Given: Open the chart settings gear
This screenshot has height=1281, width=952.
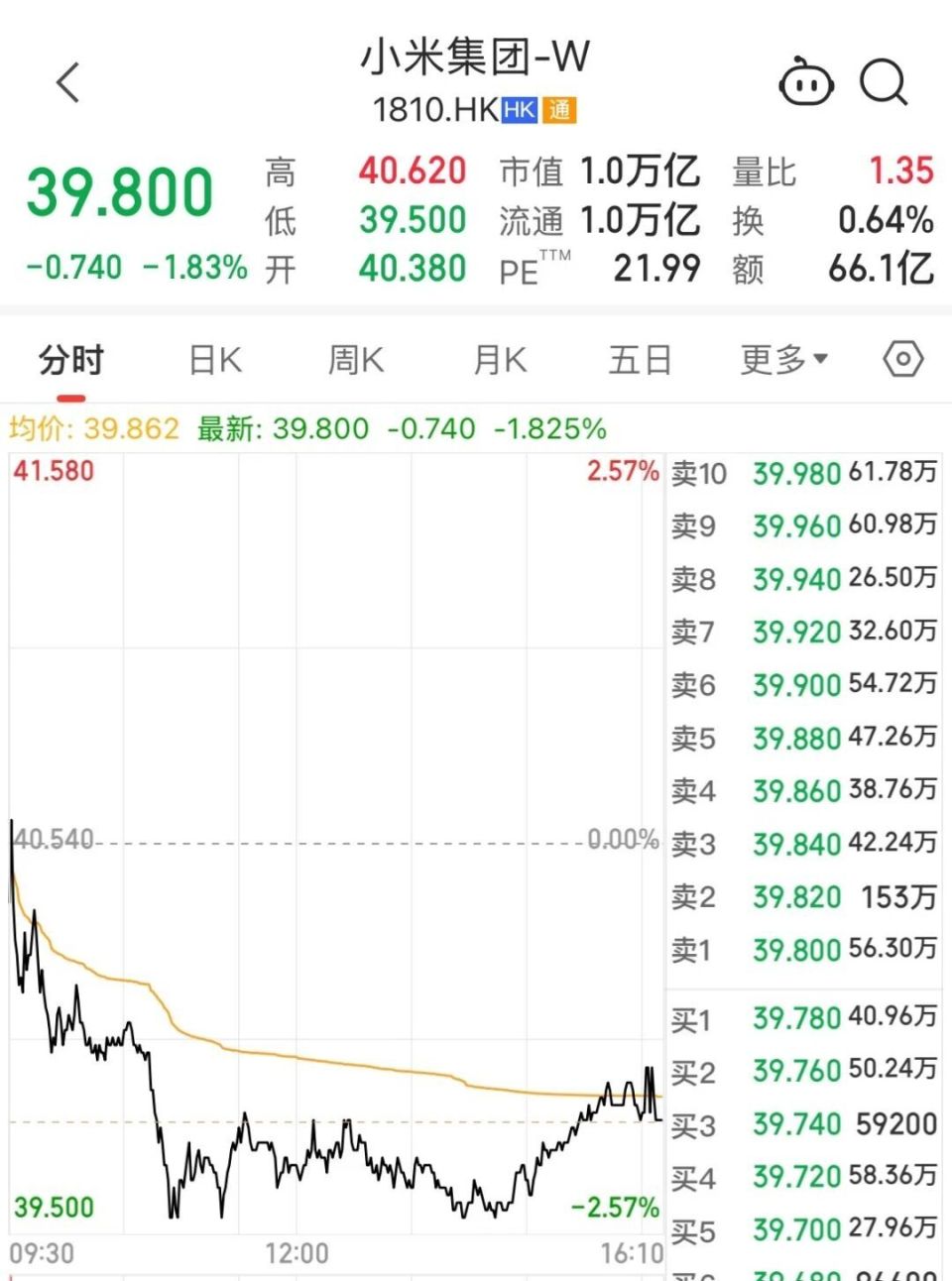Looking at the screenshot, I should coord(901,360).
